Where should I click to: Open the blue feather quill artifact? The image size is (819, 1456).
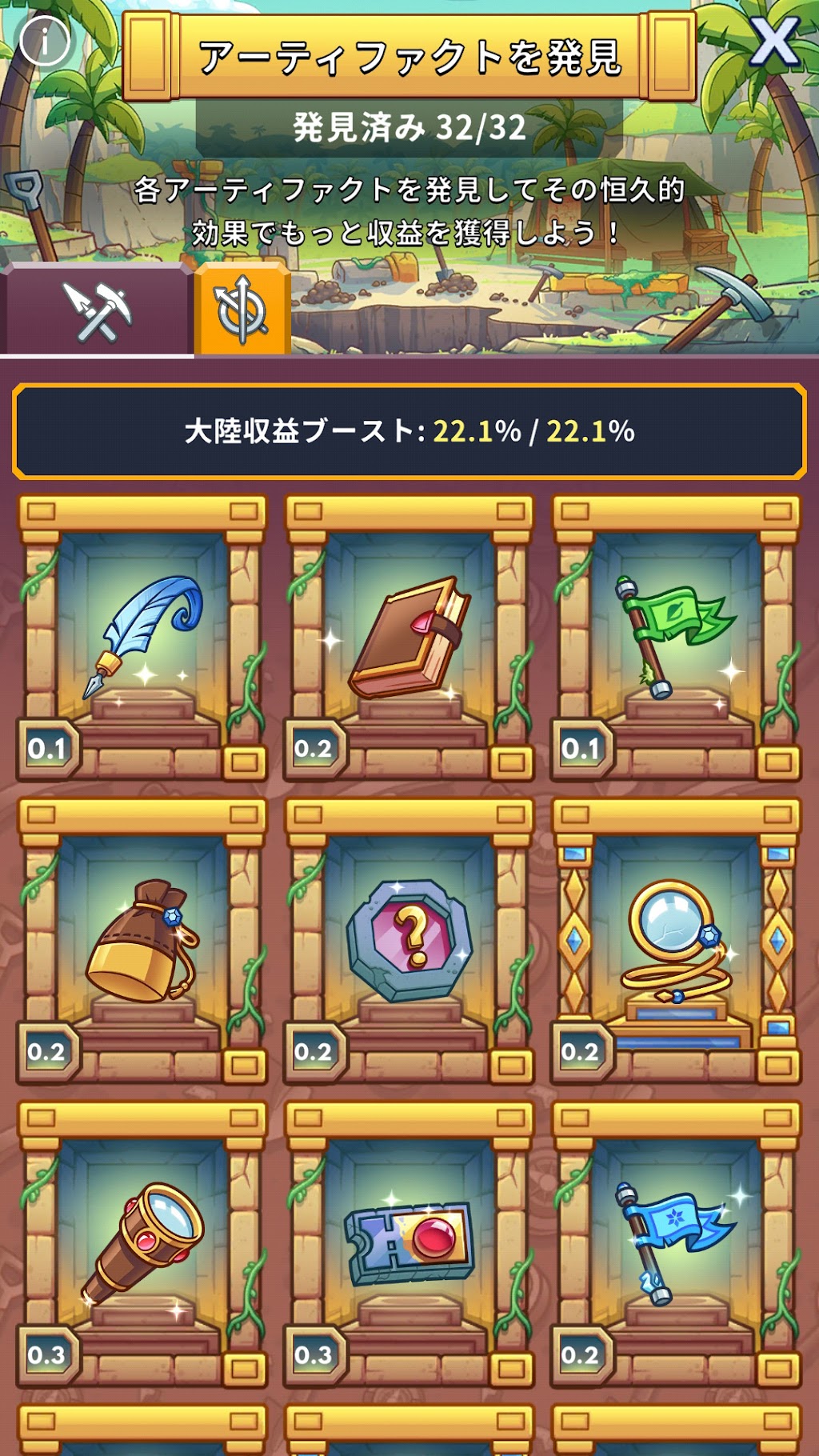coord(142,638)
